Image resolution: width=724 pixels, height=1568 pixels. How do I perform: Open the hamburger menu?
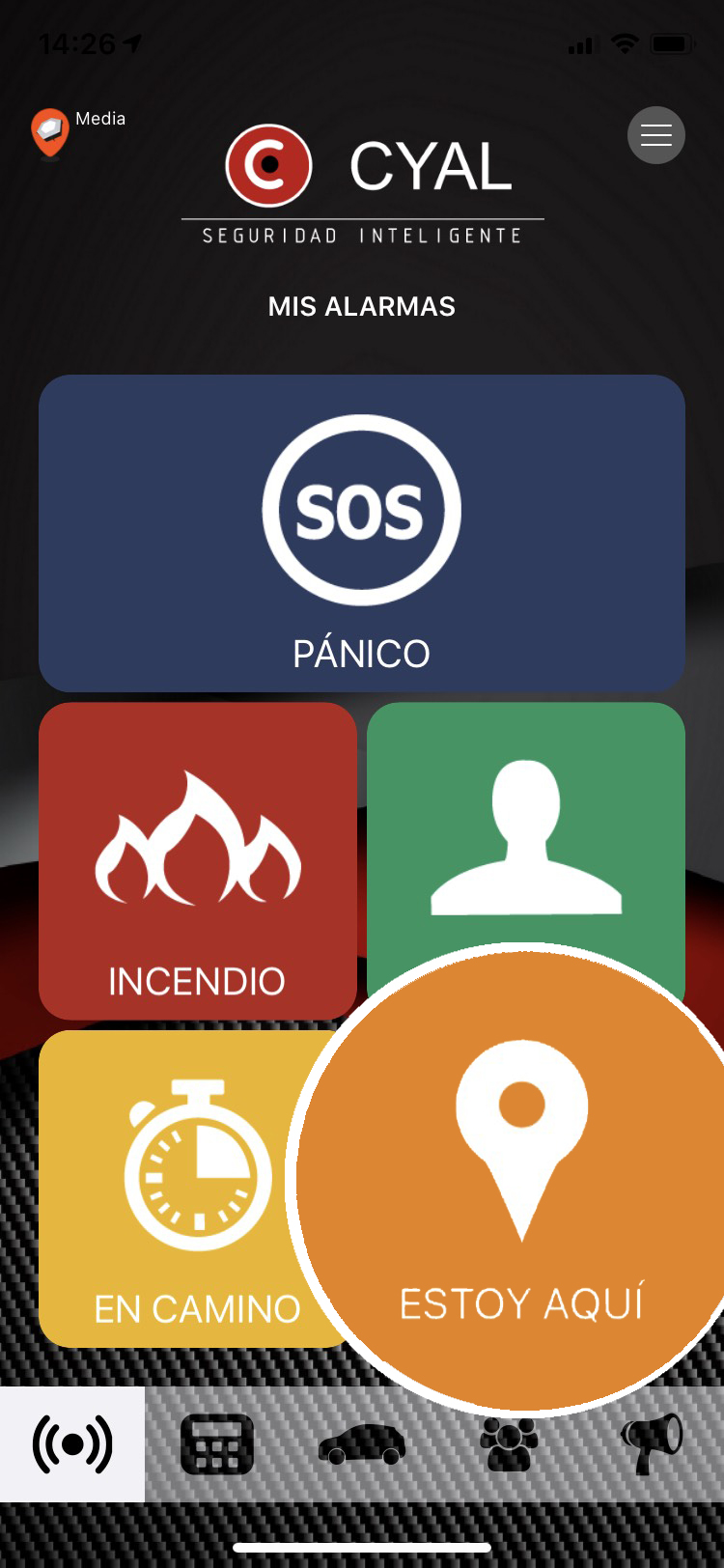click(x=656, y=135)
